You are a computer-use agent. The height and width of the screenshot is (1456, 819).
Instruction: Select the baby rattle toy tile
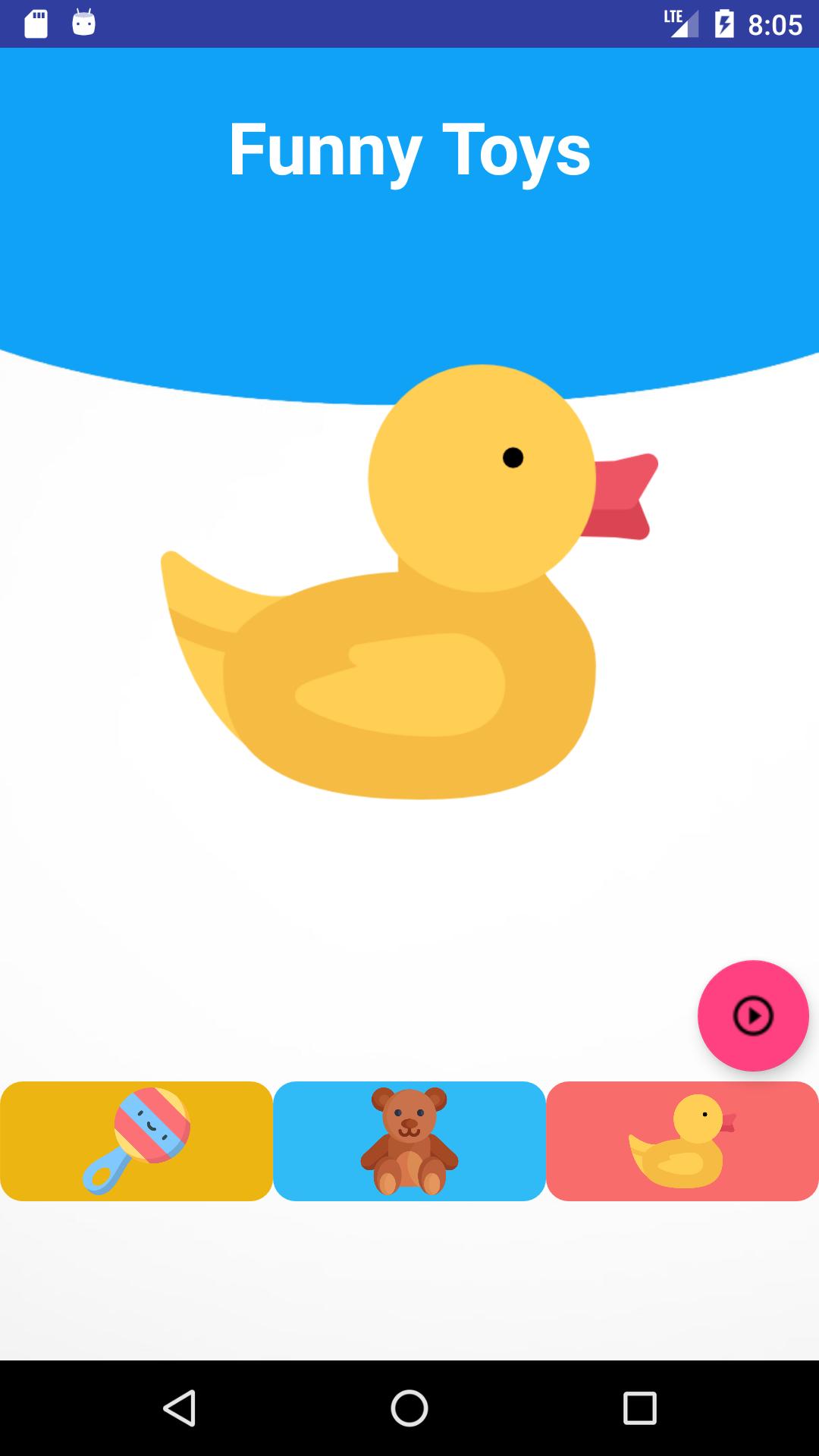click(x=136, y=1141)
